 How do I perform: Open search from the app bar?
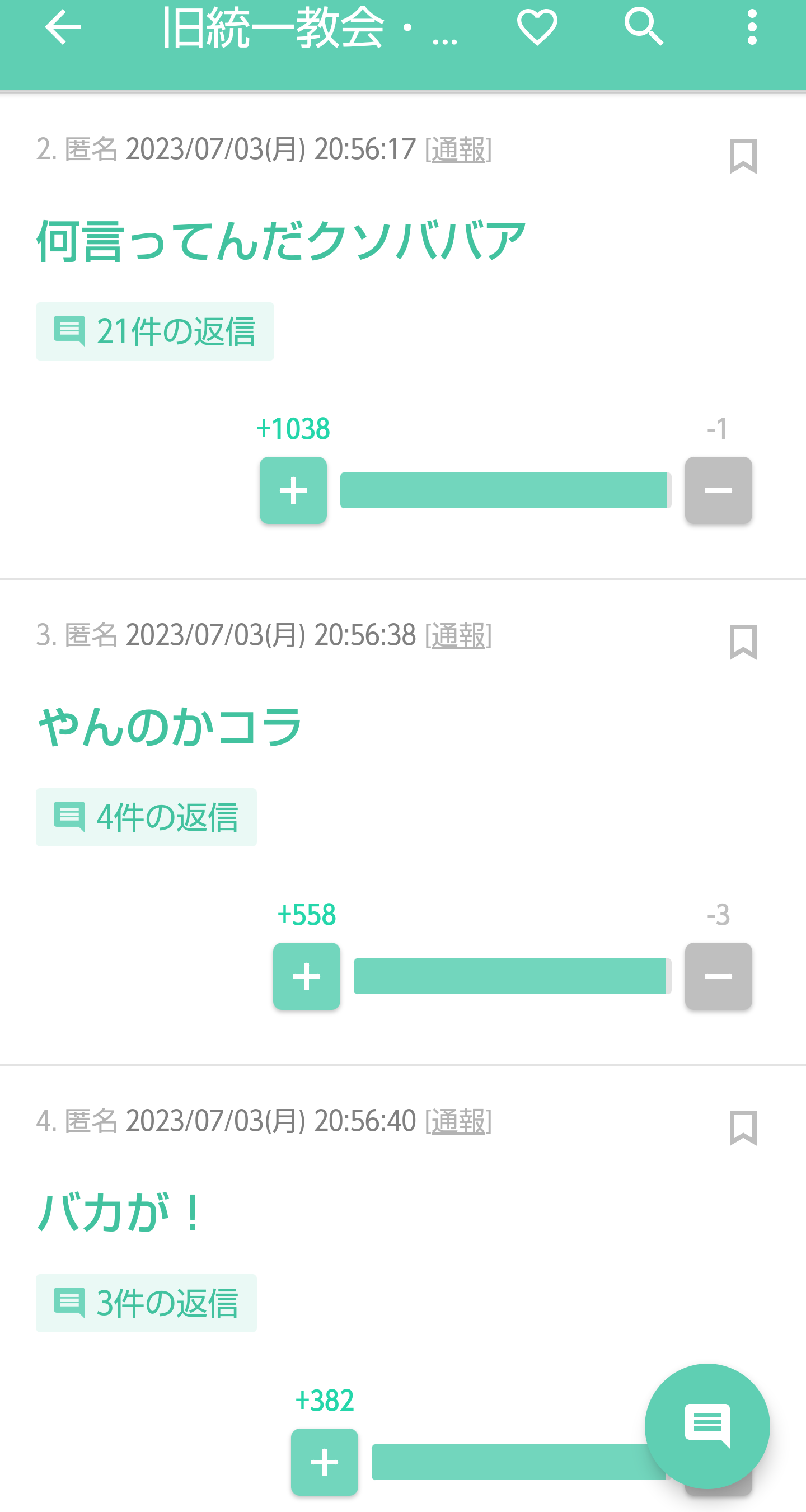(x=644, y=27)
